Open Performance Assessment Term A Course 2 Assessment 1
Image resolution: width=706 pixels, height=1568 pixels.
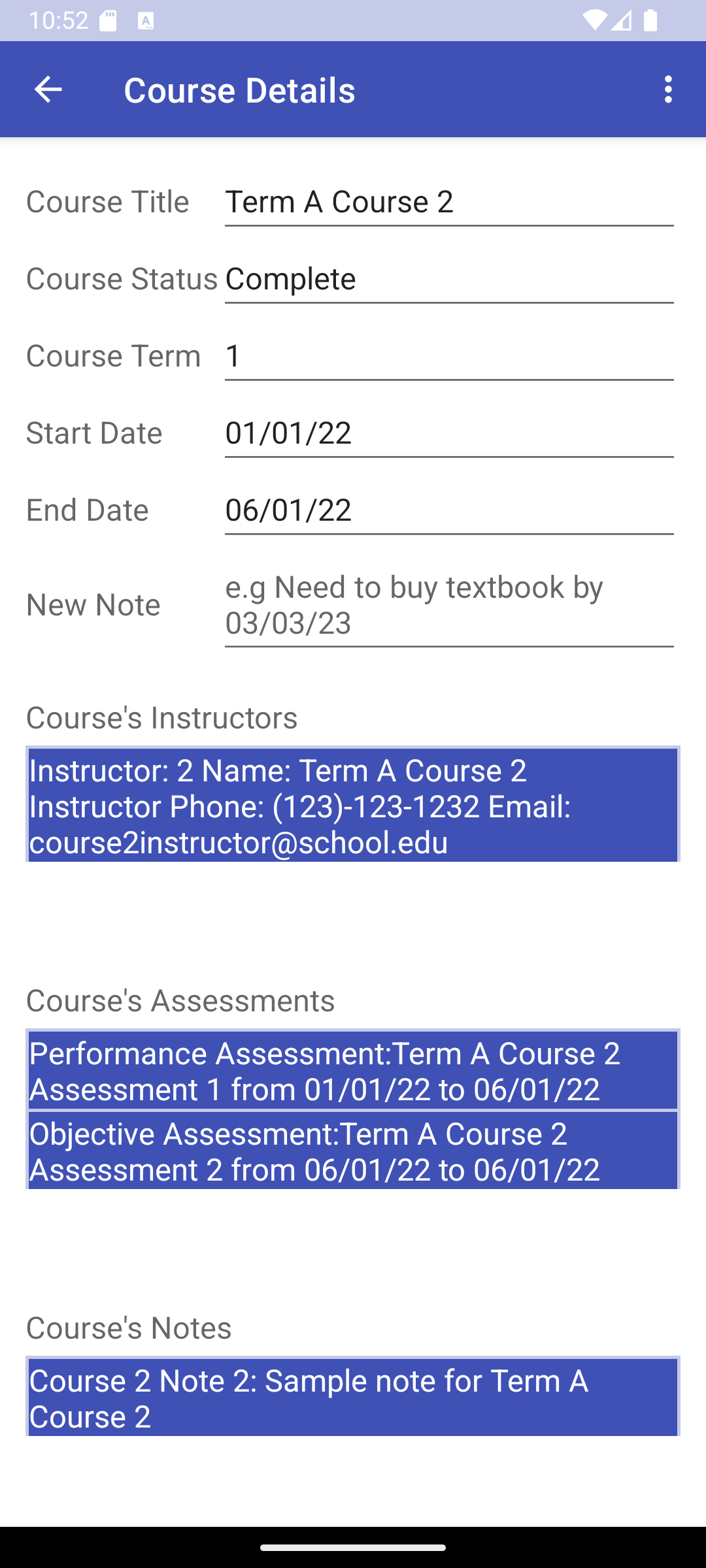point(353,1071)
